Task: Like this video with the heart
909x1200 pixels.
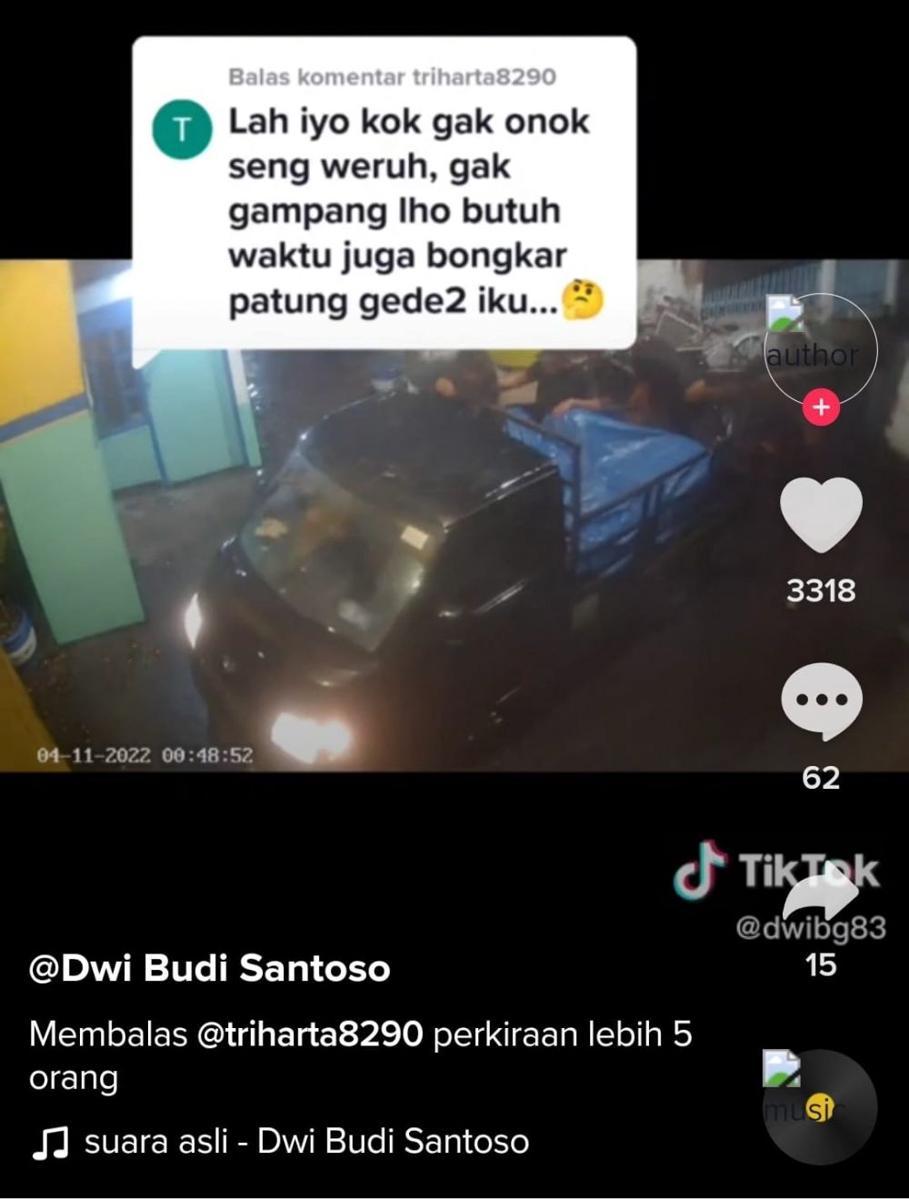Action: point(820,515)
